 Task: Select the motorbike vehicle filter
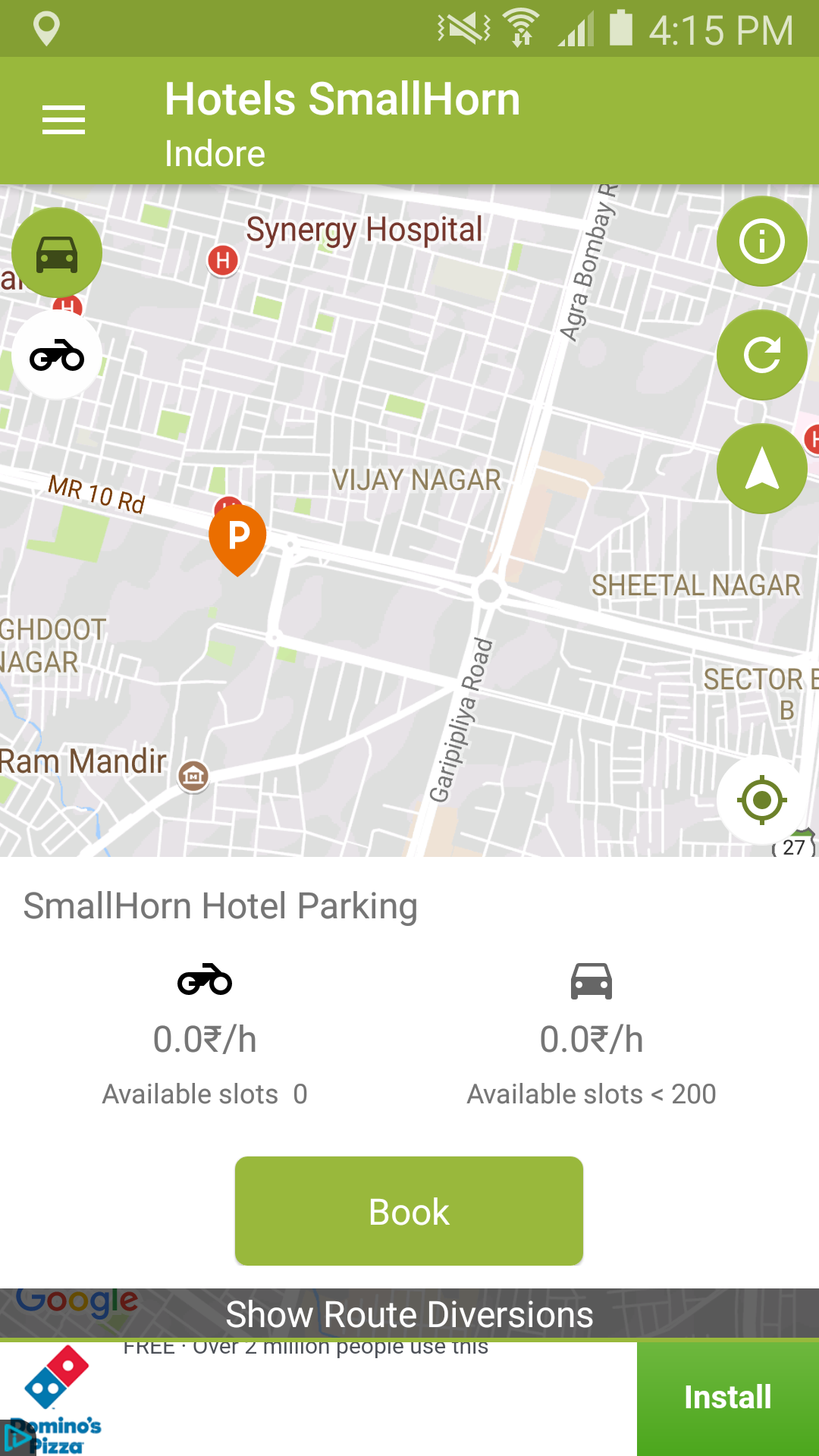click(57, 355)
